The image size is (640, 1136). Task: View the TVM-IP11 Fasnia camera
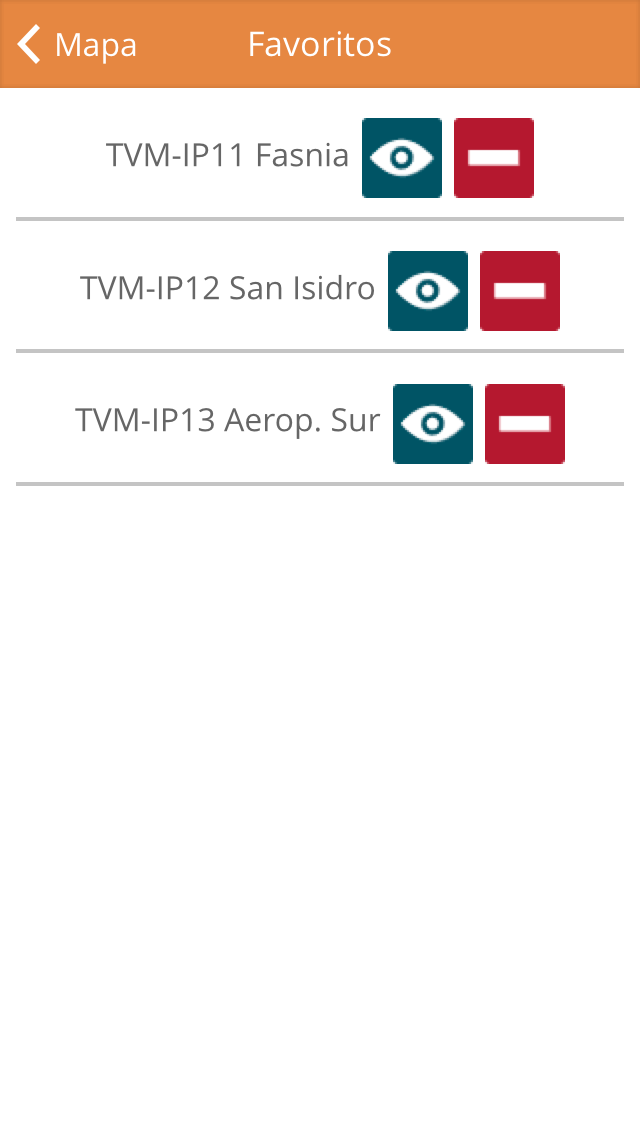(401, 158)
